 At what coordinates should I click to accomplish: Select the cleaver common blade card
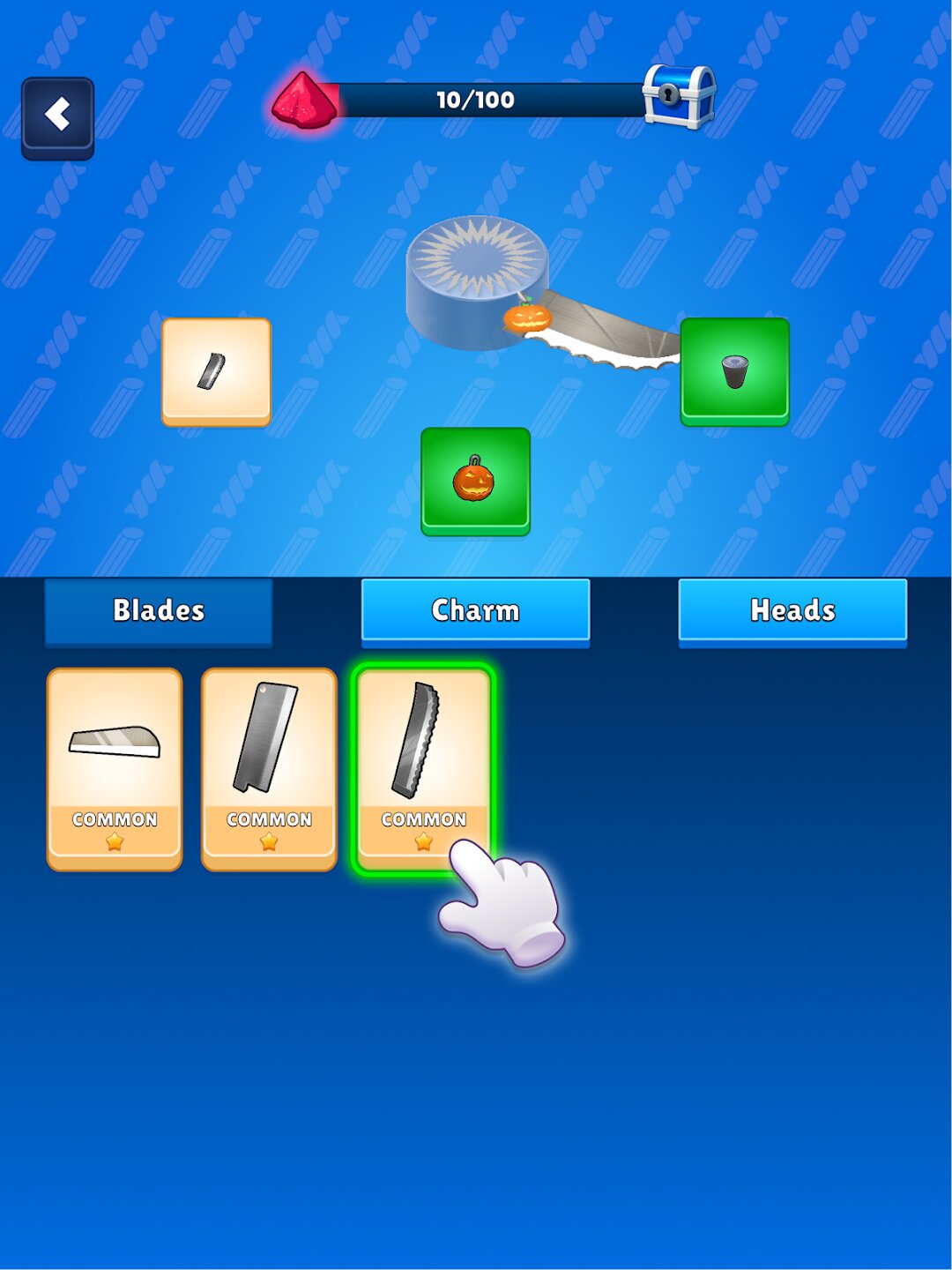(269, 767)
